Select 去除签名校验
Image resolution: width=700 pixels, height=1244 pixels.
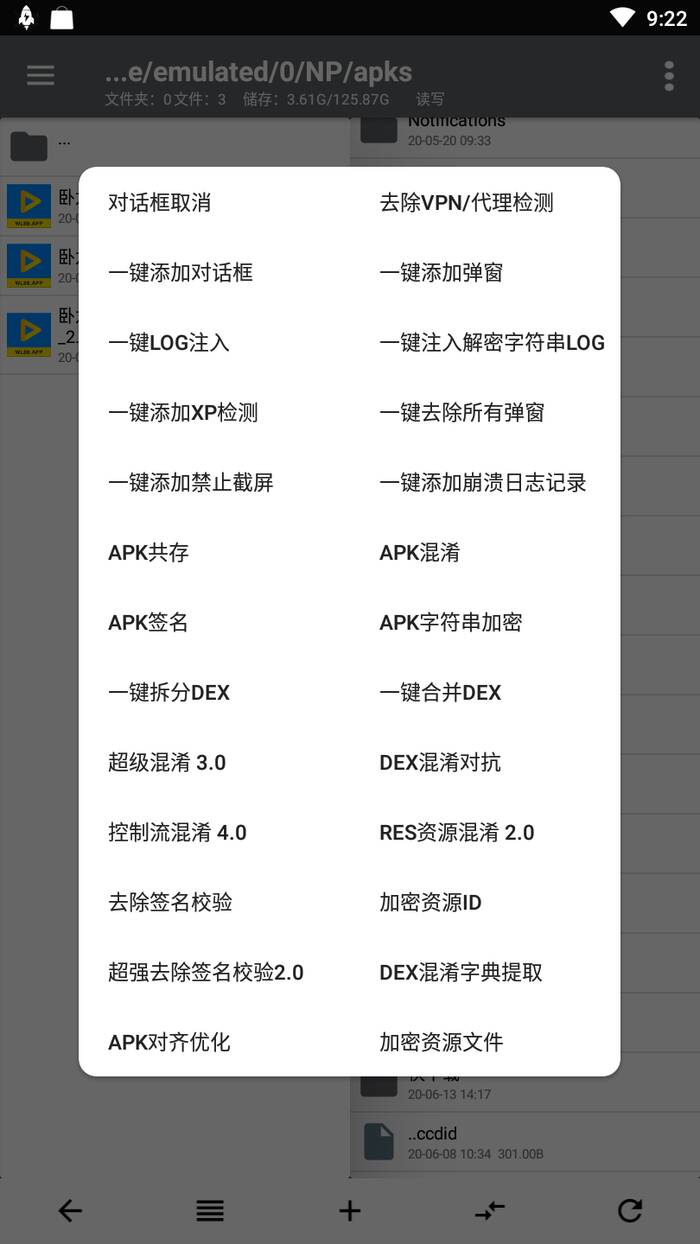(170, 903)
